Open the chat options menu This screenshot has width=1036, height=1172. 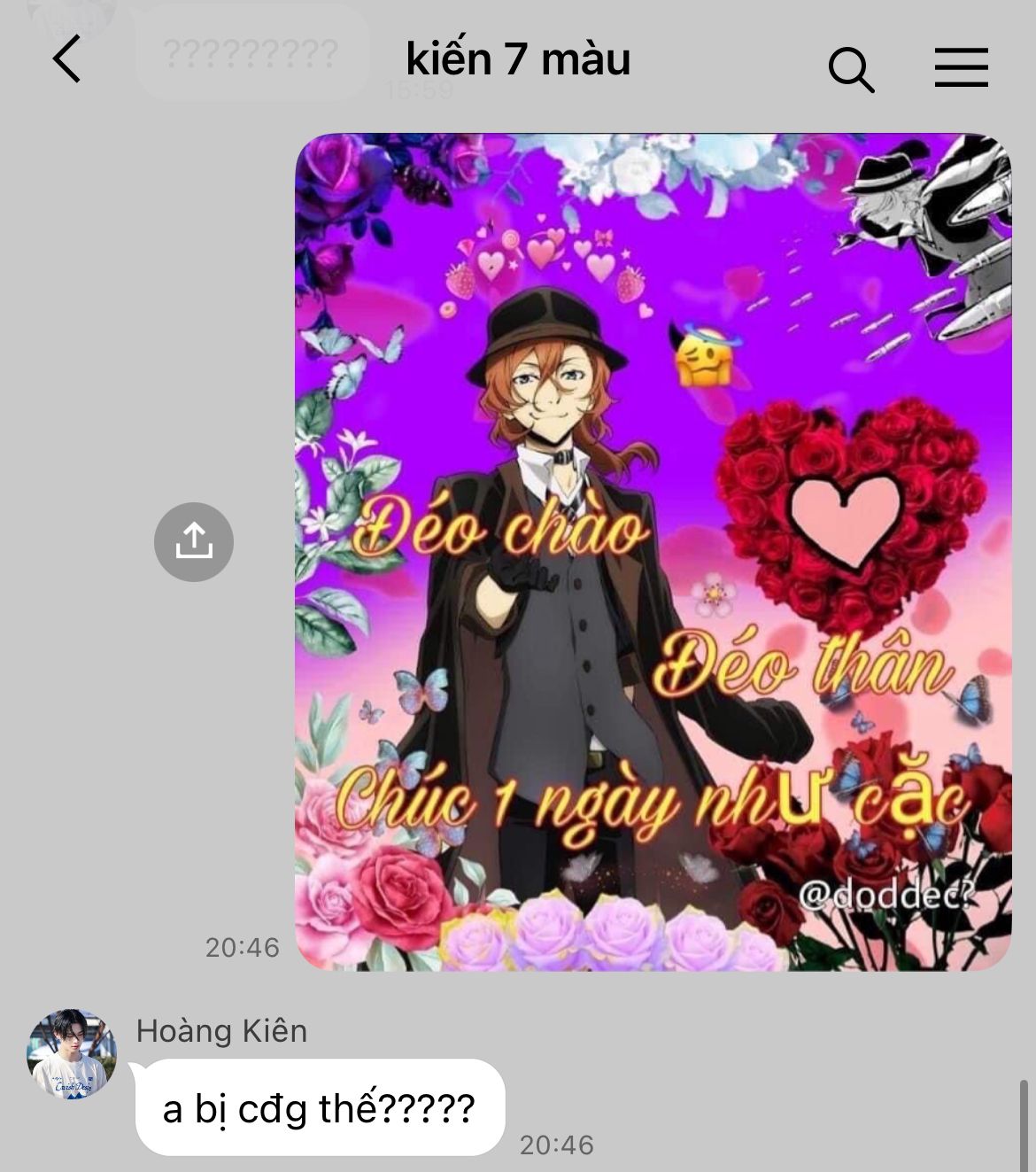(961, 67)
